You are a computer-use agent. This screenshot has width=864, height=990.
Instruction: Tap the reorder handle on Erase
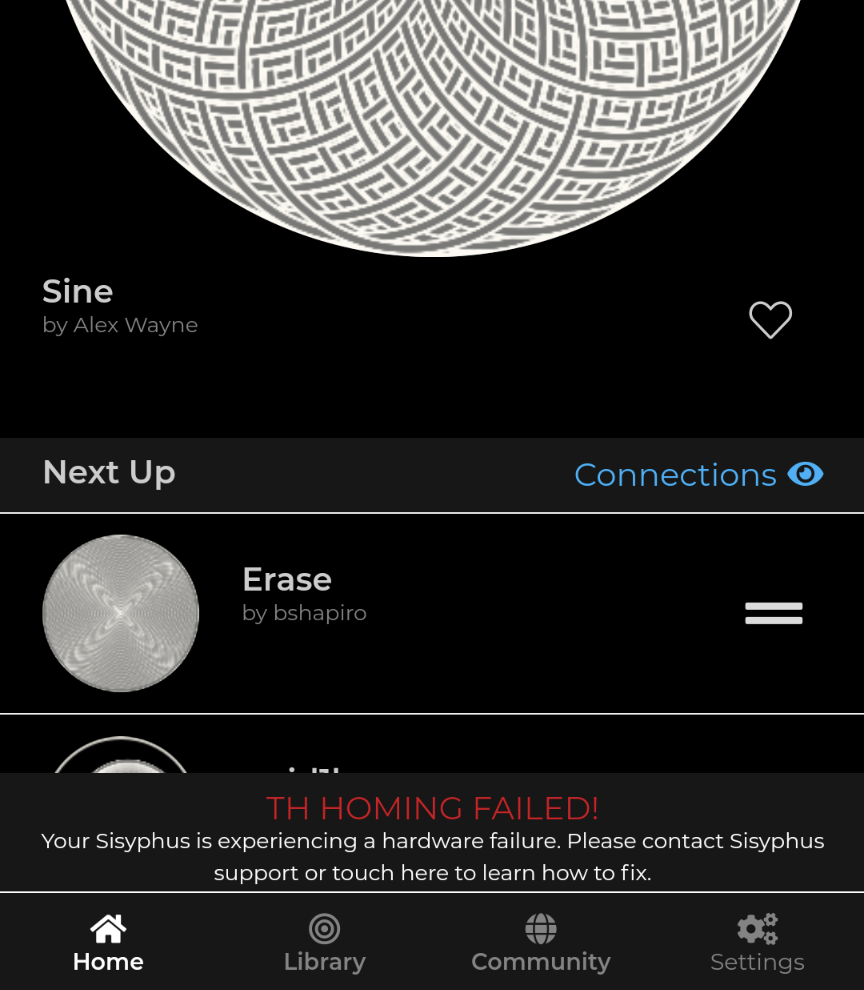(x=773, y=613)
